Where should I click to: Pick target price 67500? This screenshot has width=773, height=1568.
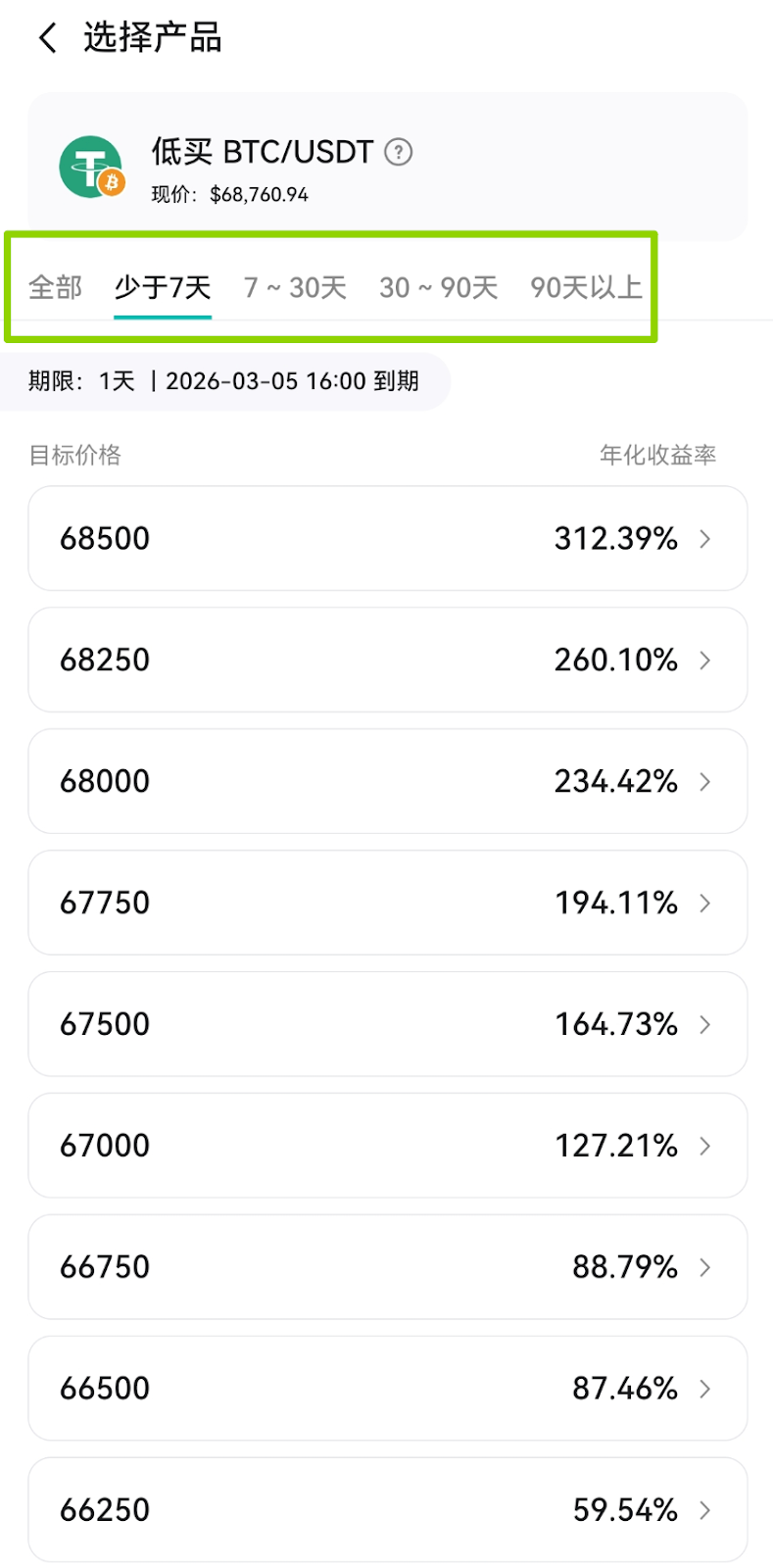coord(388,1024)
